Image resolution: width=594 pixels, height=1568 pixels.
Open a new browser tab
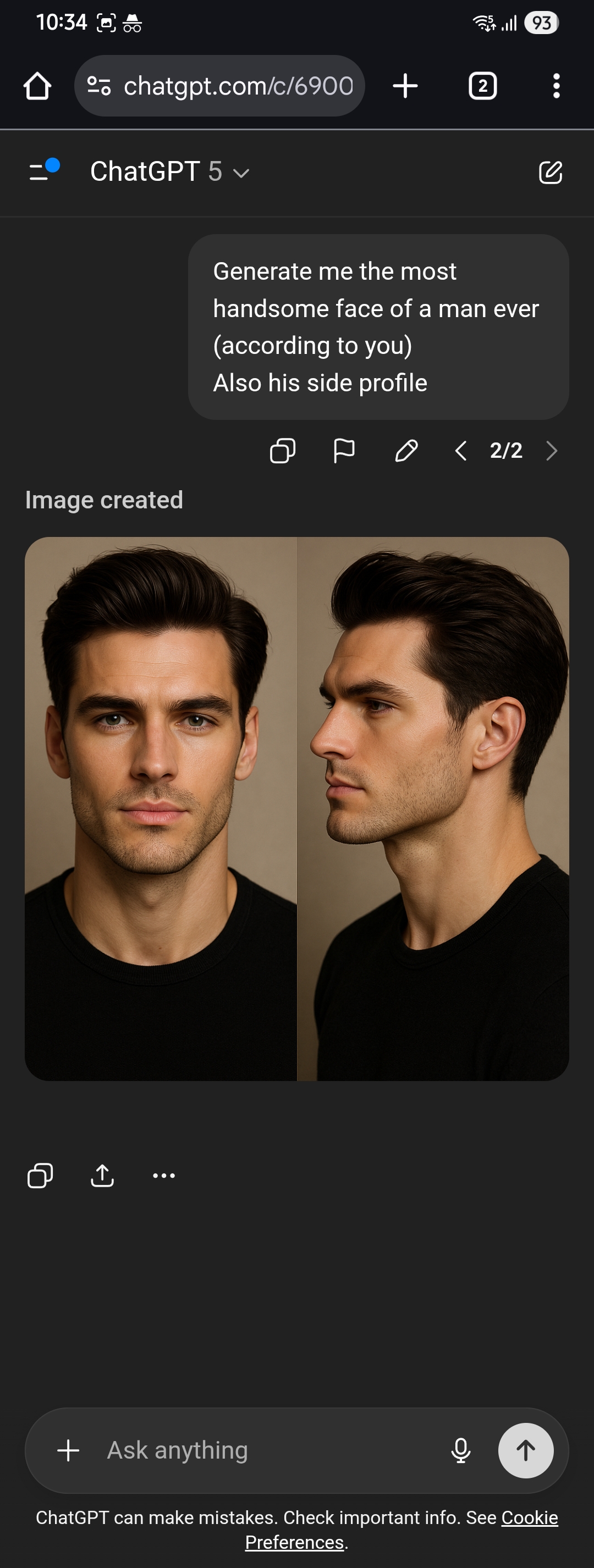tap(405, 86)
